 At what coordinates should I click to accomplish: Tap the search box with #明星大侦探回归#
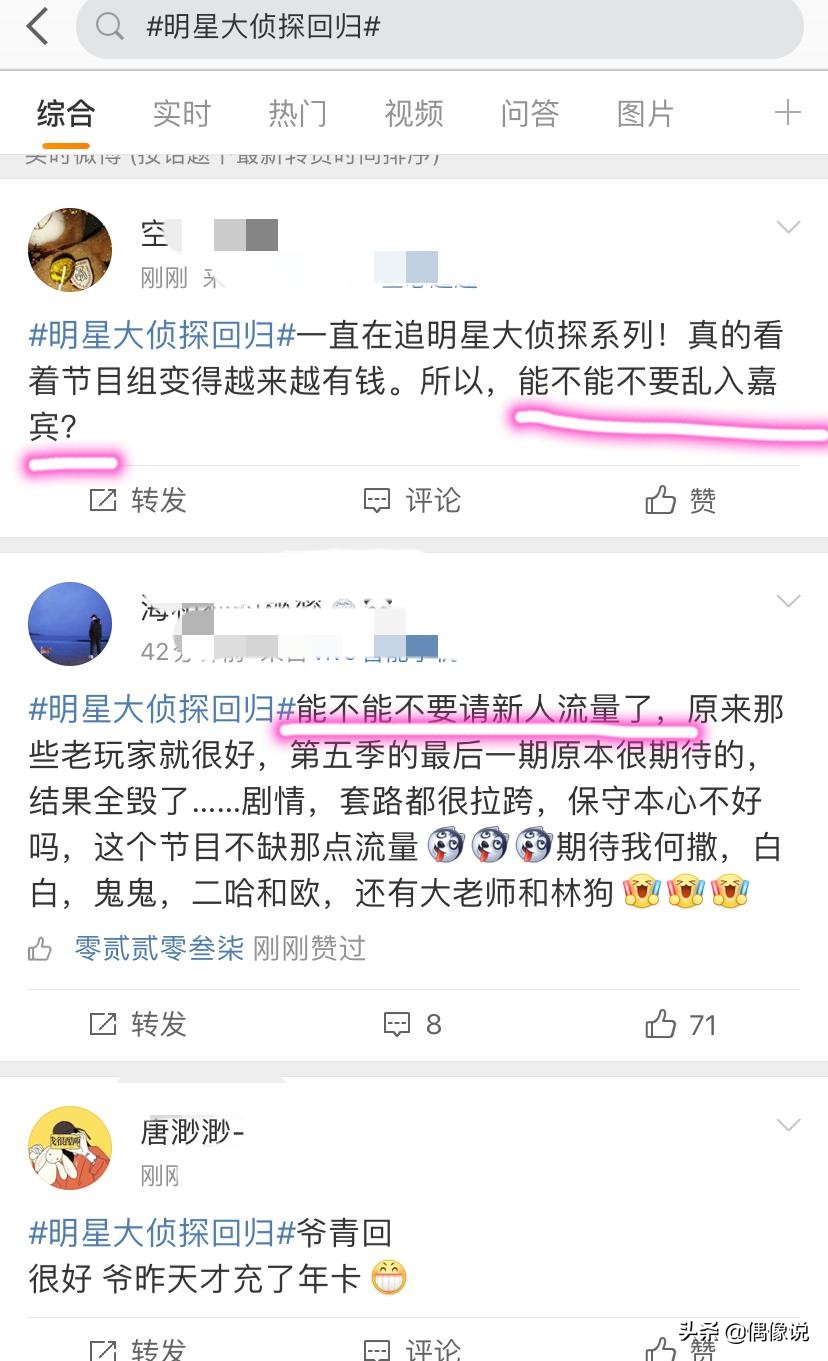(440, 27)
